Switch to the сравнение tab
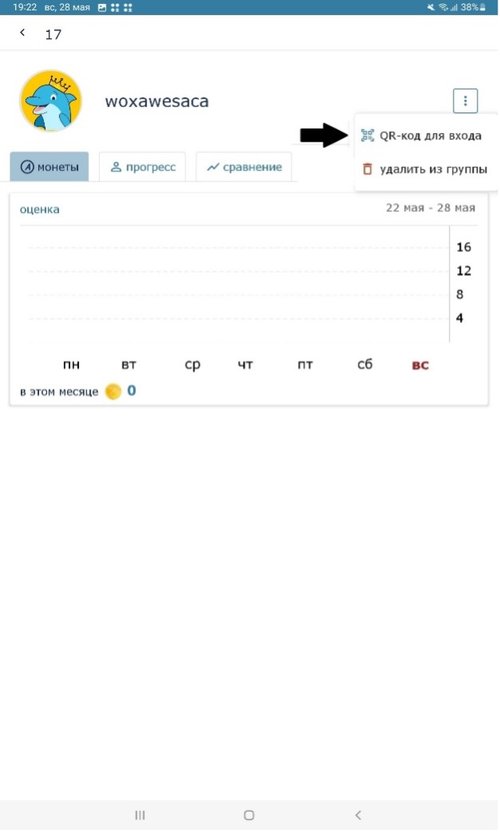Viewport: 500px width, 834px height. pos(244,167)
